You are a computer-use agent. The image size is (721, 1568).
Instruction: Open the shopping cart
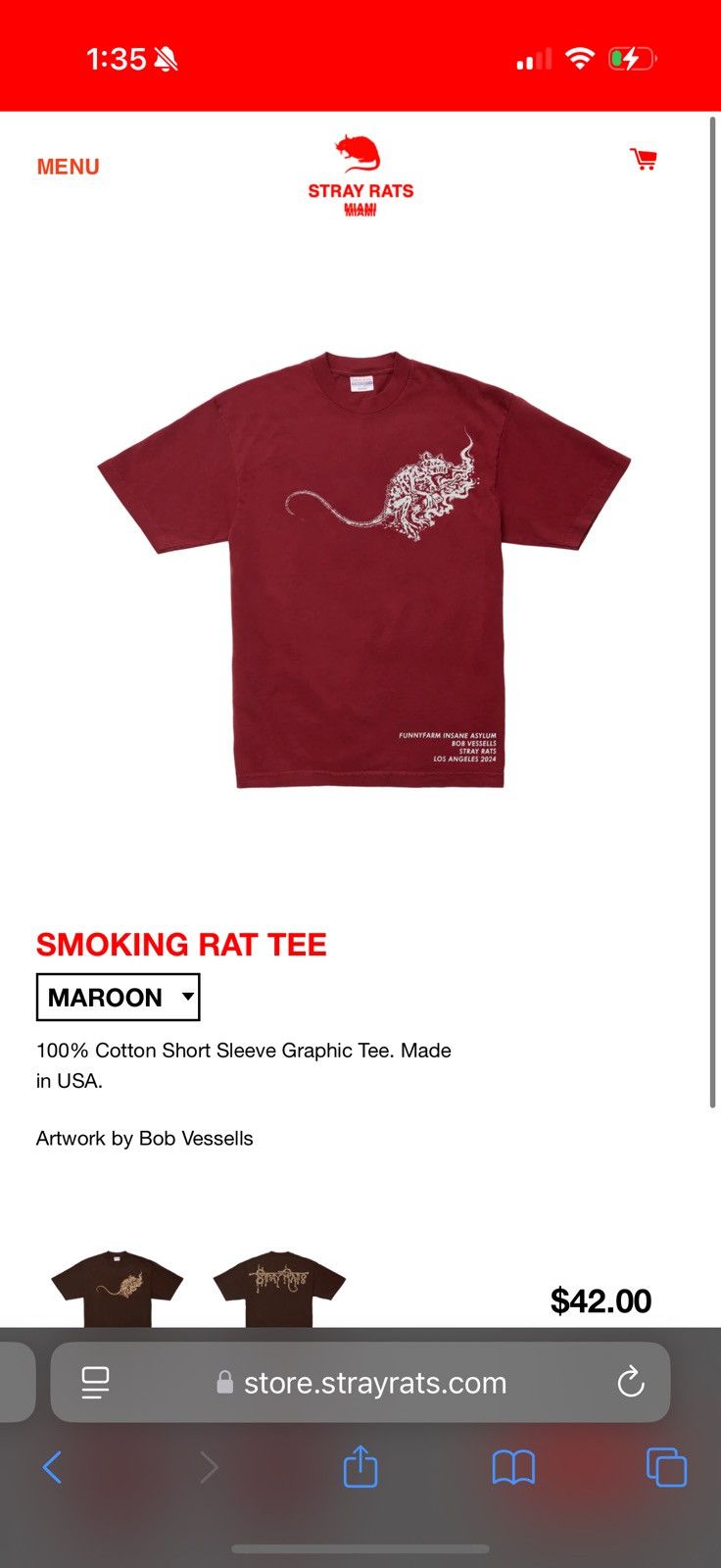click(644, 159)
